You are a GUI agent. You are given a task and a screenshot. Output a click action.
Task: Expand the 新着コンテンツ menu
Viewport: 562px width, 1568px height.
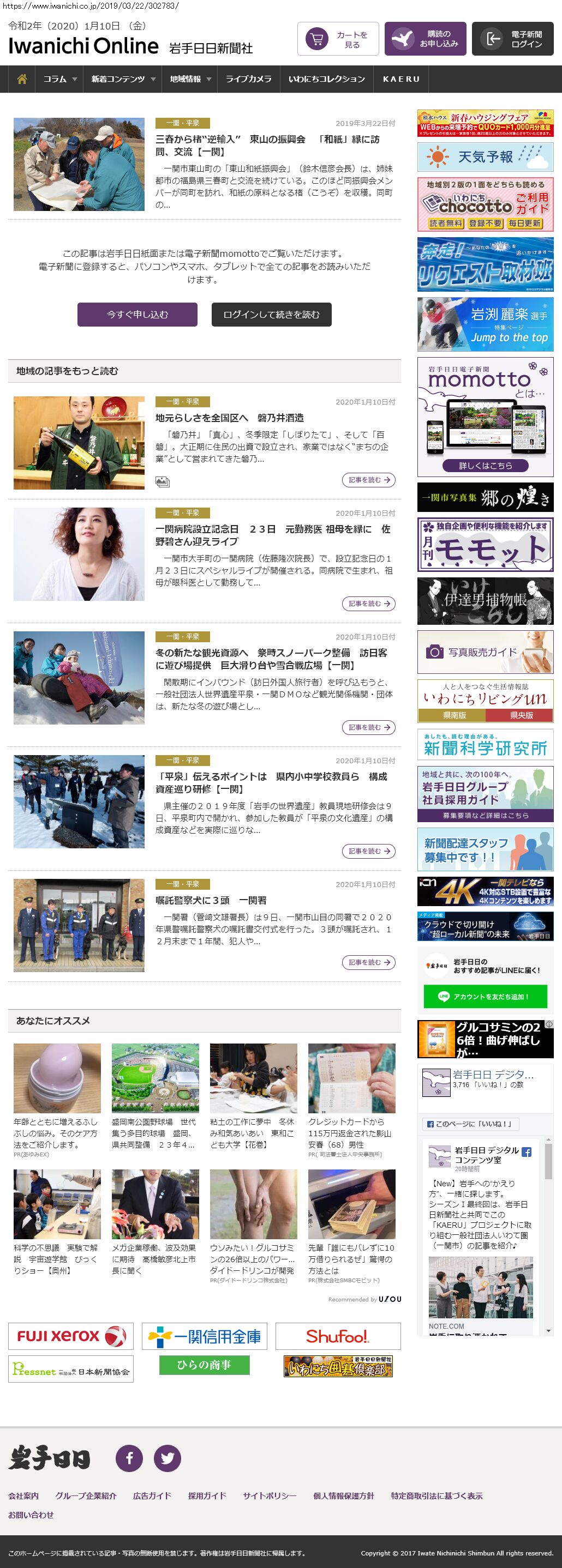[x=123, y=79]
